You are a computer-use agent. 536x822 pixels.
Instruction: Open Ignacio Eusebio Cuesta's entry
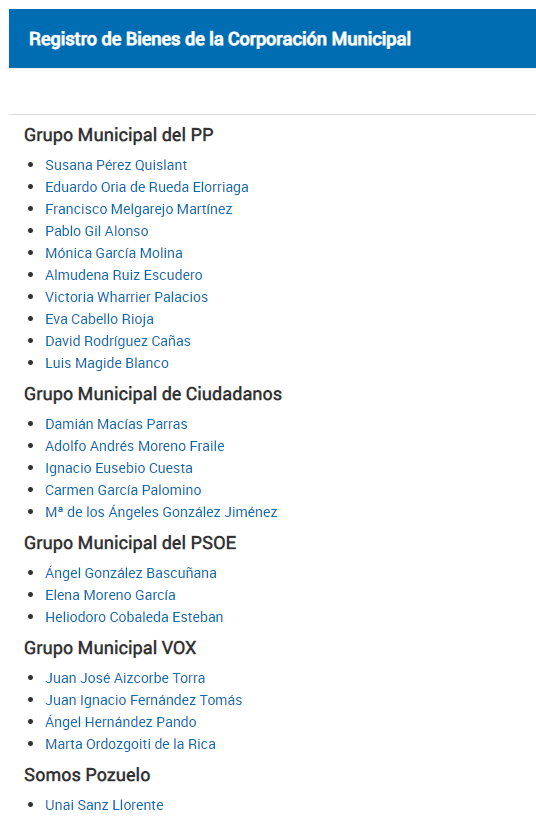pos(119,468)
